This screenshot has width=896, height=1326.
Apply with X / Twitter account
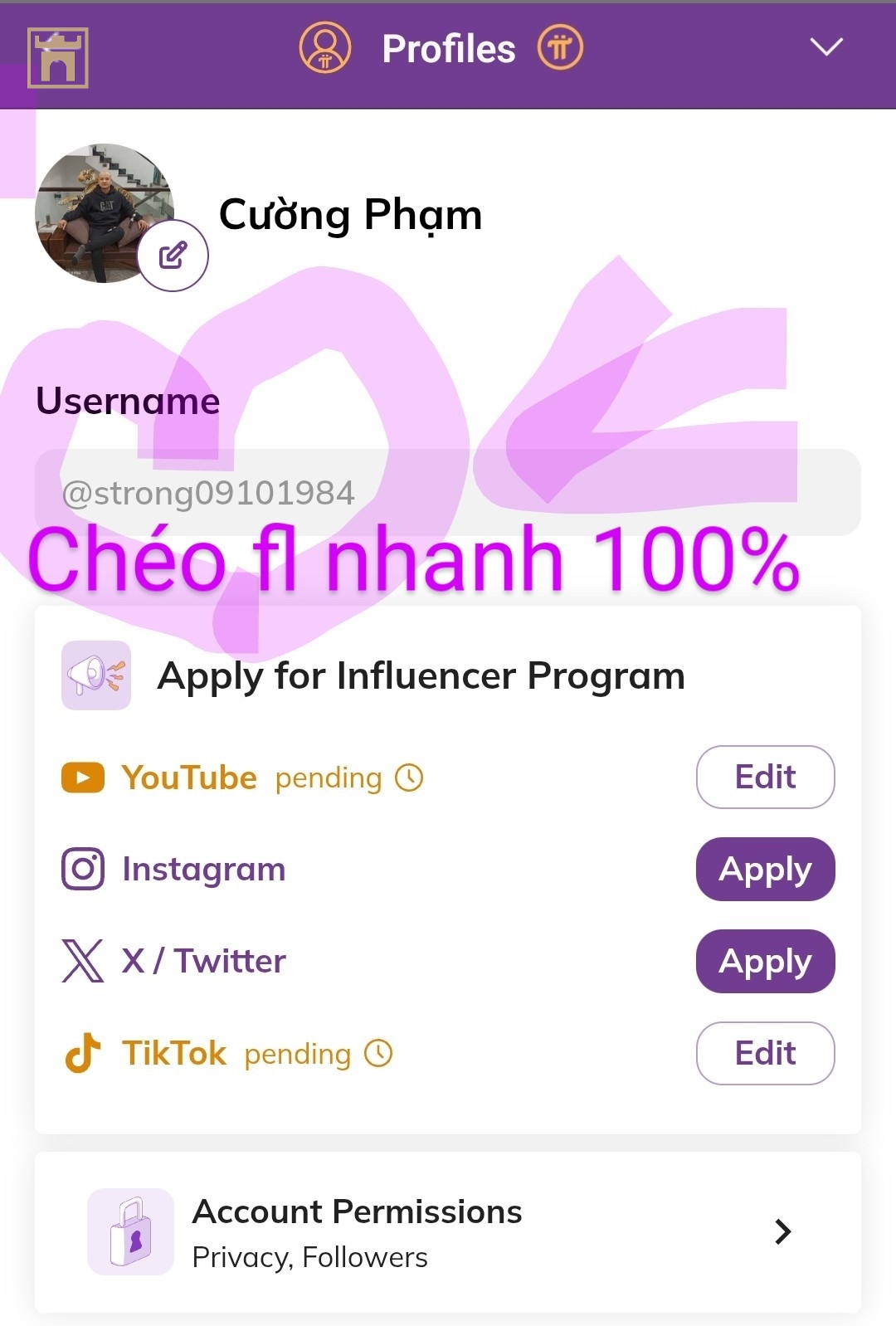(764, 962)
